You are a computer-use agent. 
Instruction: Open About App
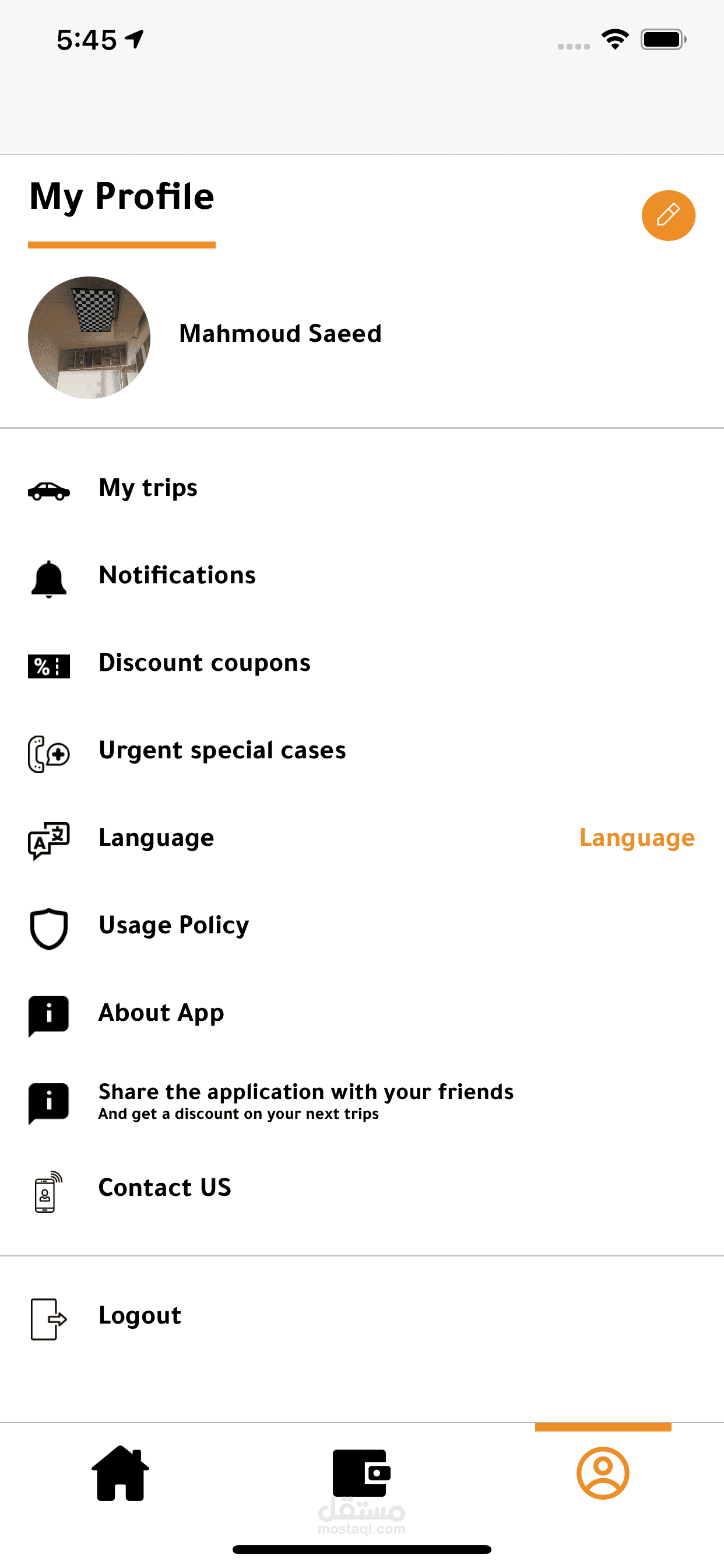161,1013
